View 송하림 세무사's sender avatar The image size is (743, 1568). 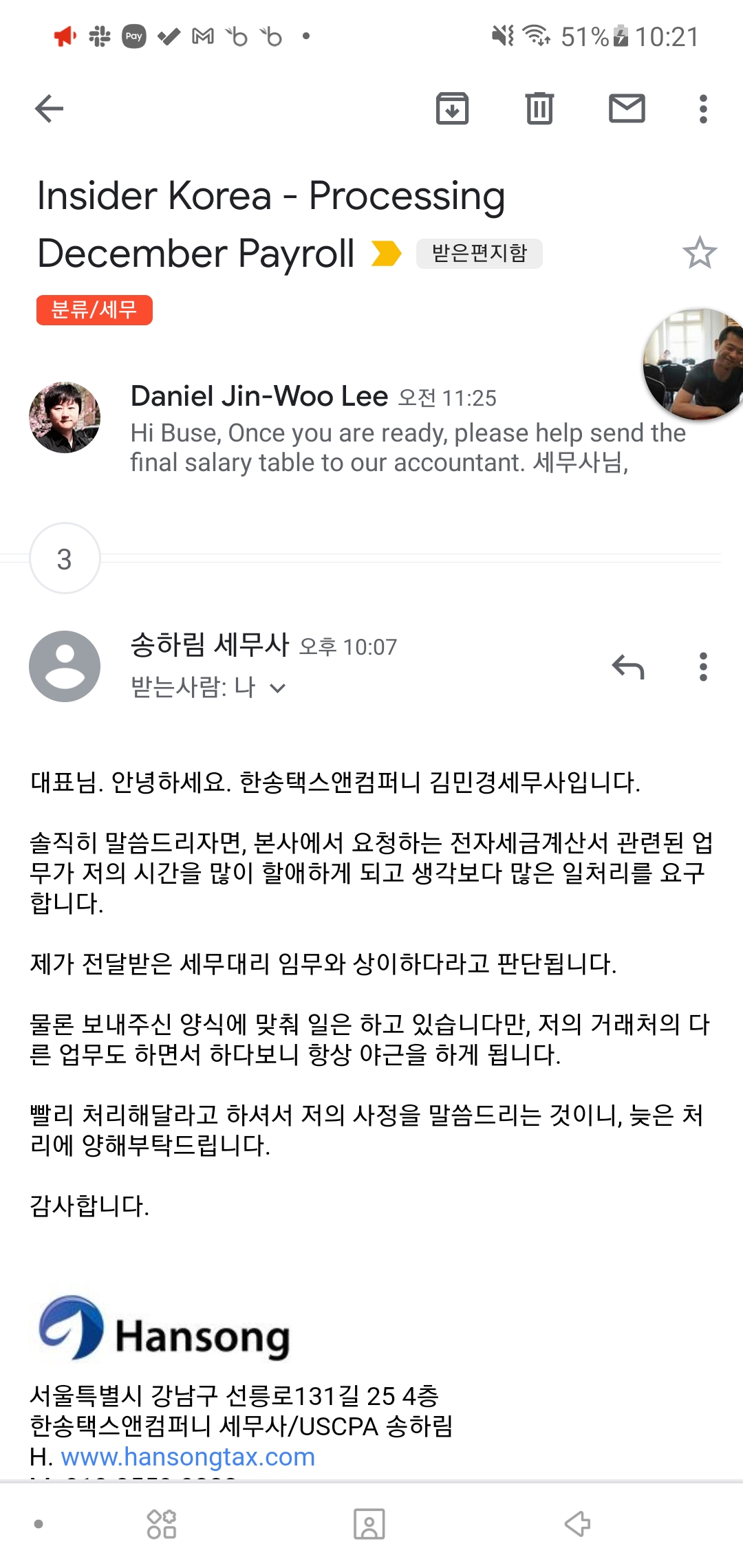pos(65,666)
